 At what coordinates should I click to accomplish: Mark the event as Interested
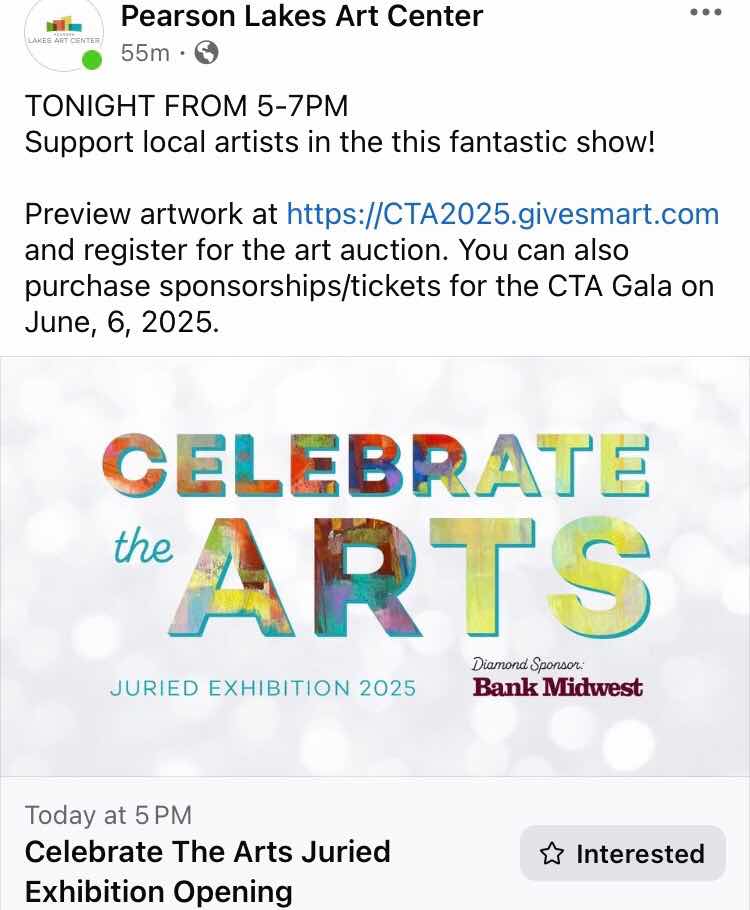622,853
